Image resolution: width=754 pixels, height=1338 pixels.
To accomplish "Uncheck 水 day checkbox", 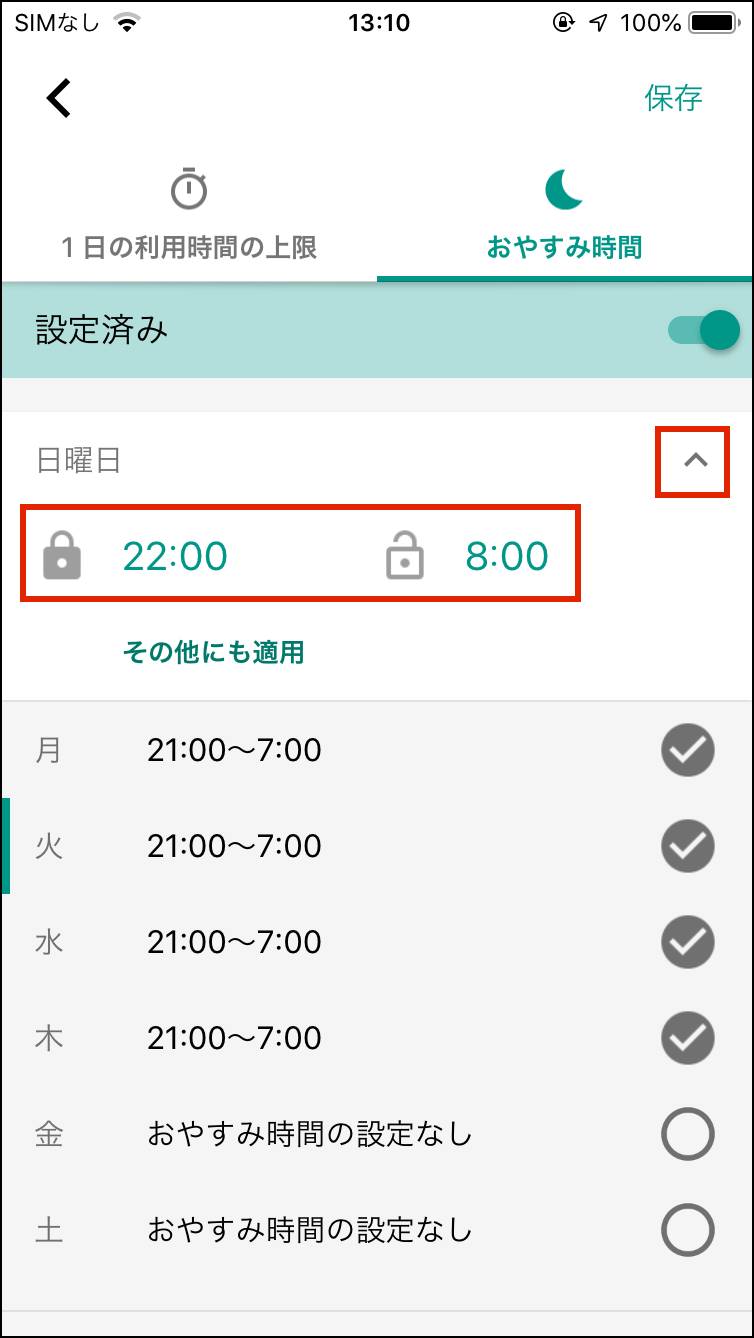I will coord(688,942).
